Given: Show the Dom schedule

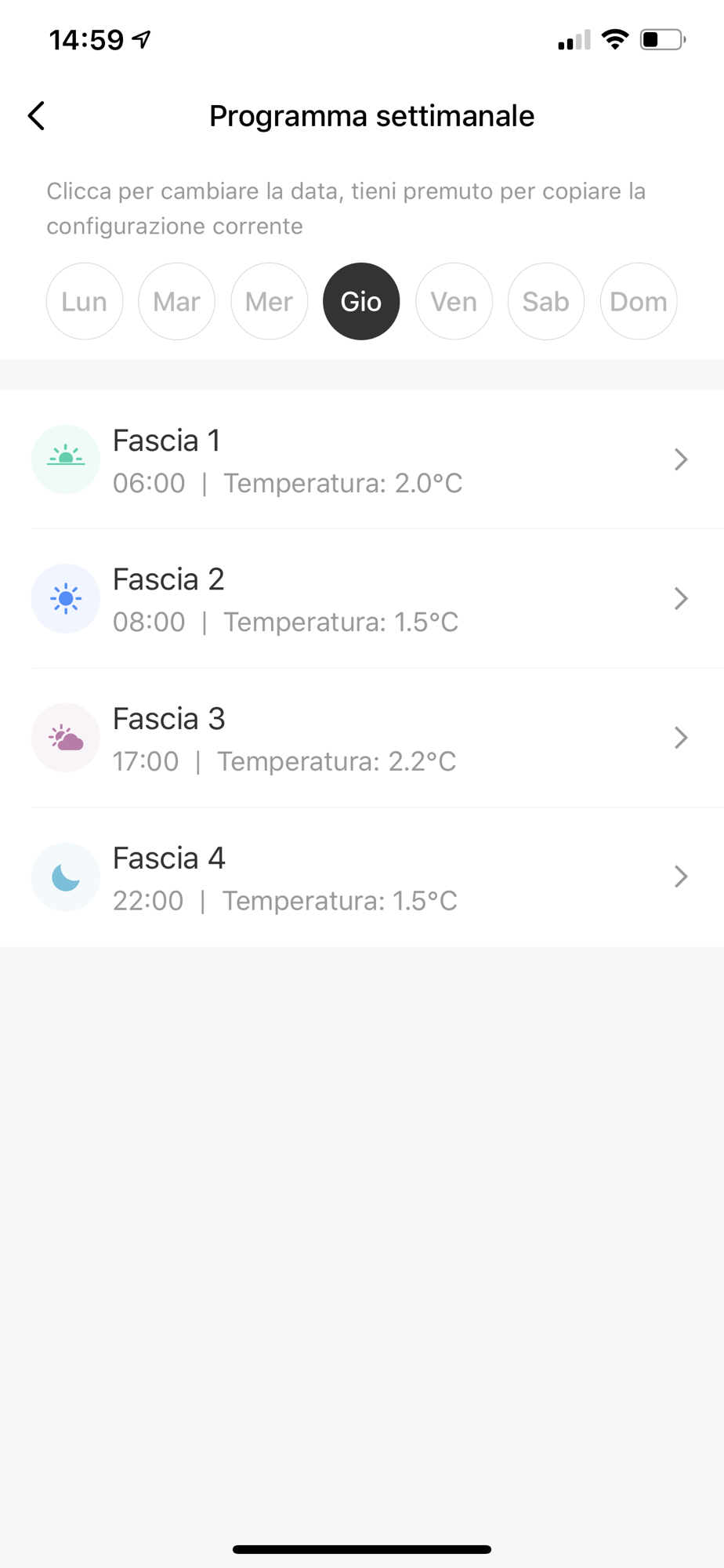Looking at the screenshot, I should [x=639, y=301].
